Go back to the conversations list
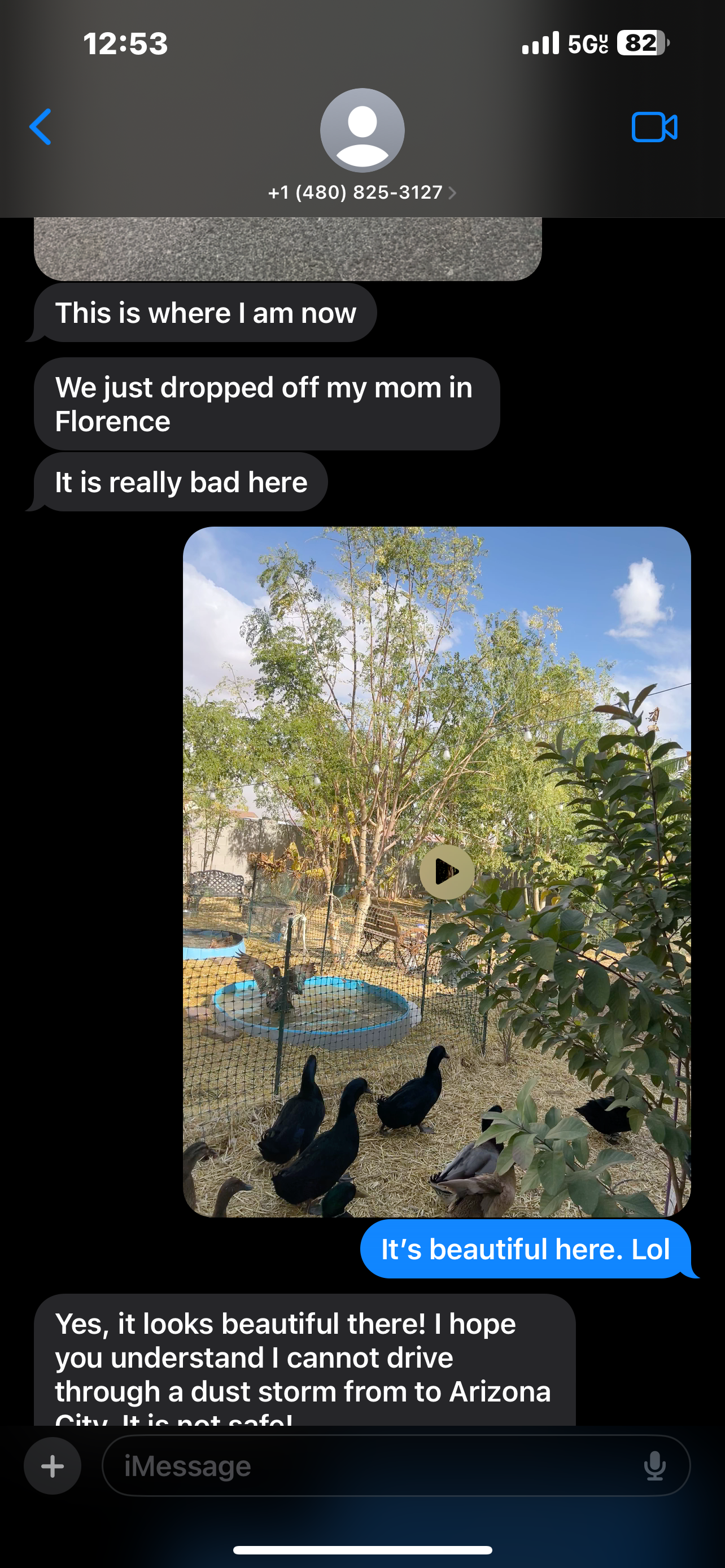 click(x=40, y=126)
